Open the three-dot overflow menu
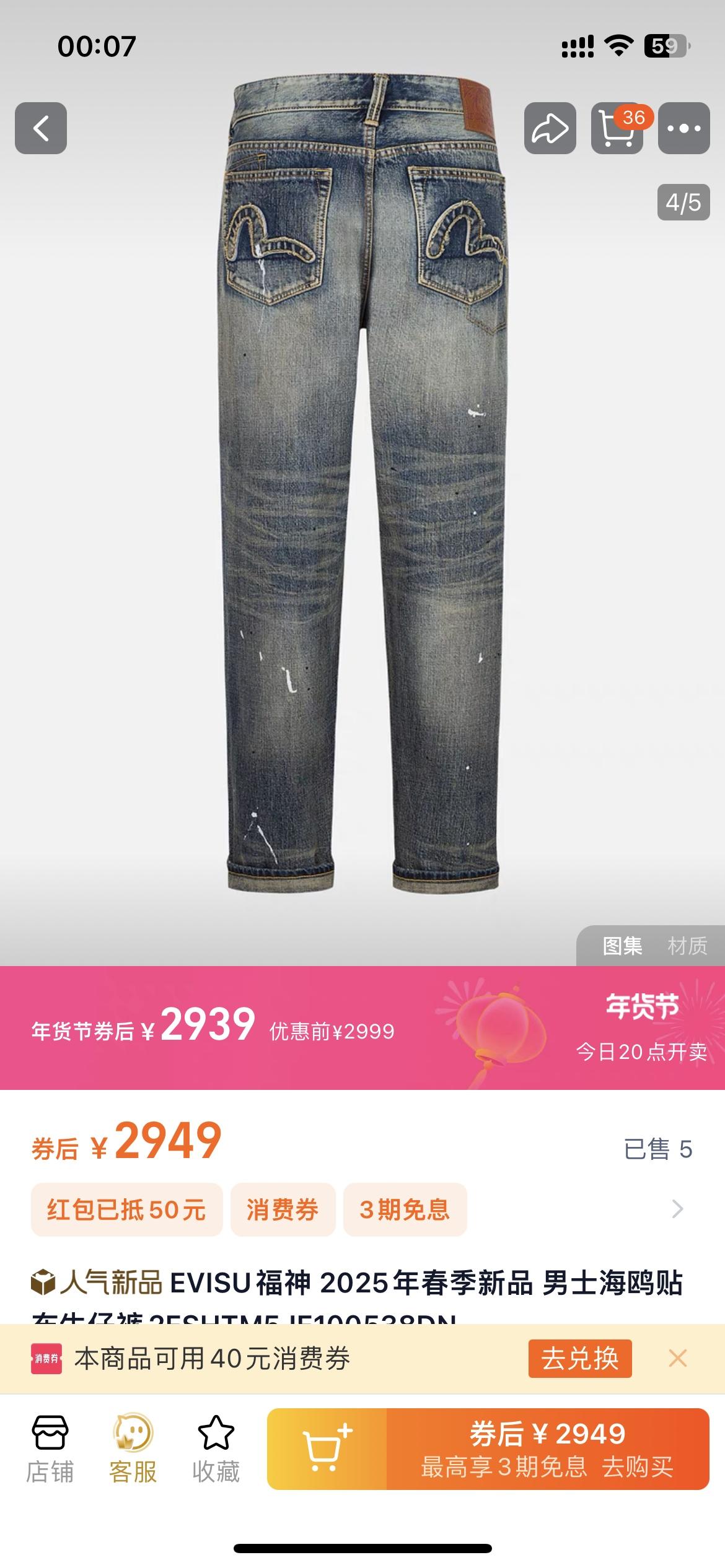The image size is (725, 1568). 683,128
